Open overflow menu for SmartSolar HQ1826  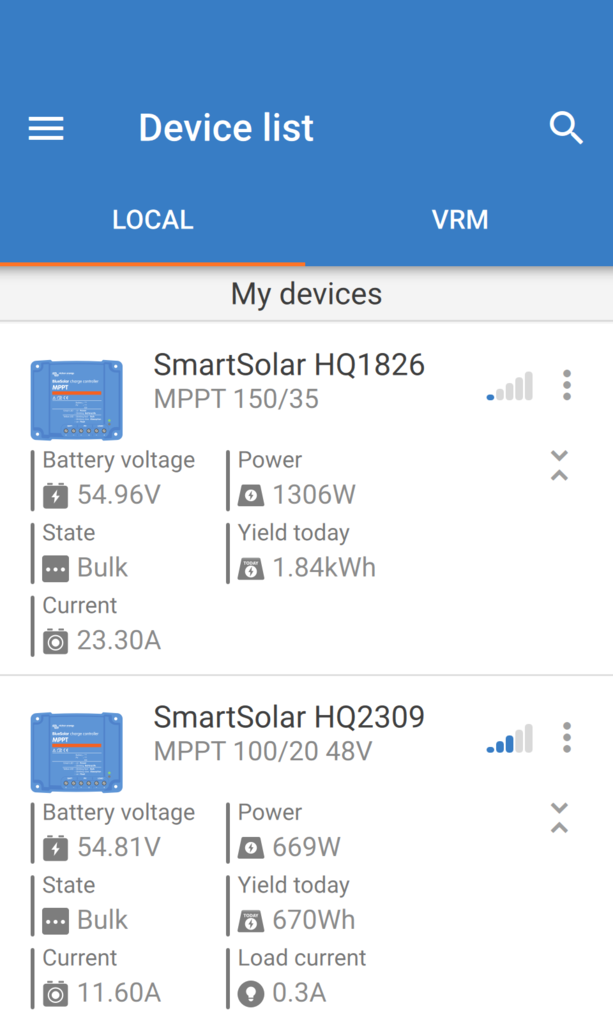pos(567,385)
